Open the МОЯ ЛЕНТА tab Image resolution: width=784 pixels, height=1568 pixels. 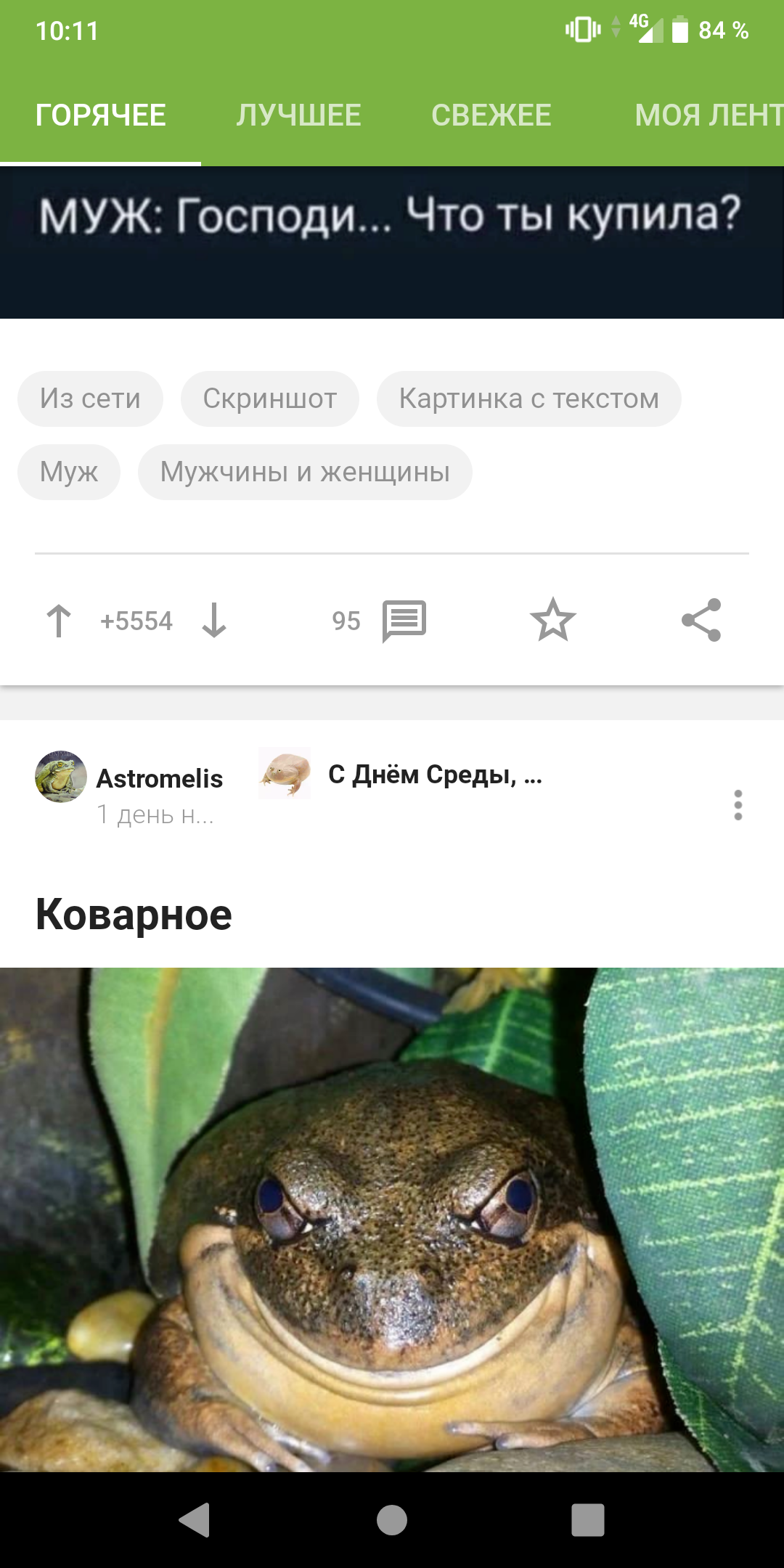tap(708, 115)
